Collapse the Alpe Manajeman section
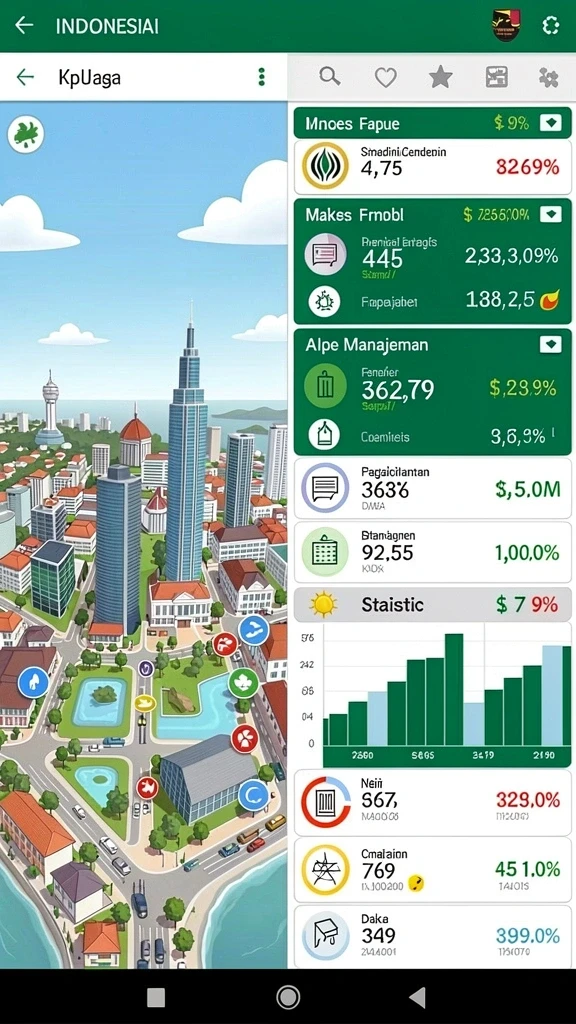Screen dimensions: 576x1024 tap(551, 344)
